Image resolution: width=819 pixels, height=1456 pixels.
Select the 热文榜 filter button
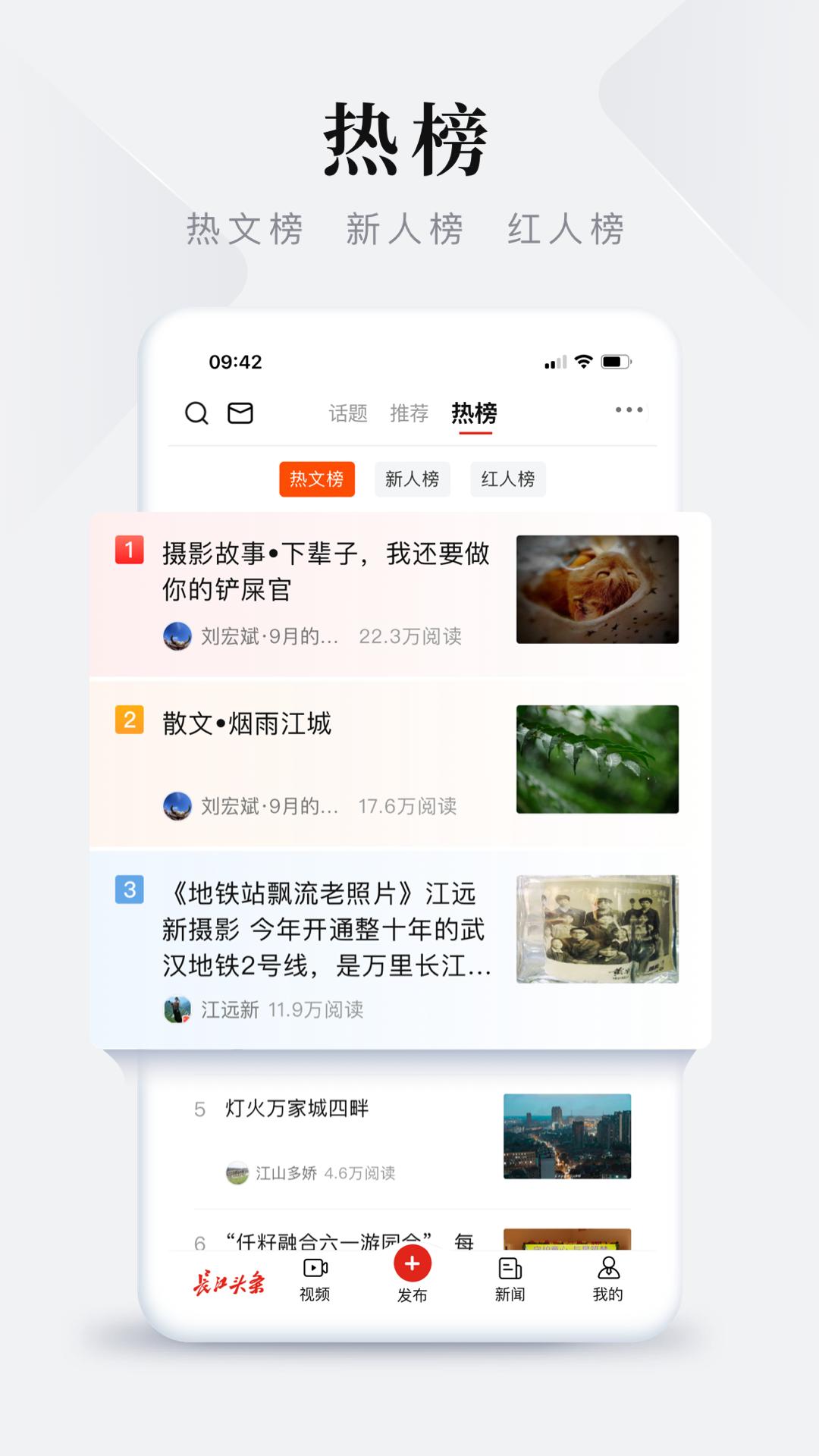pyautogui.click(x=316, y=479)
